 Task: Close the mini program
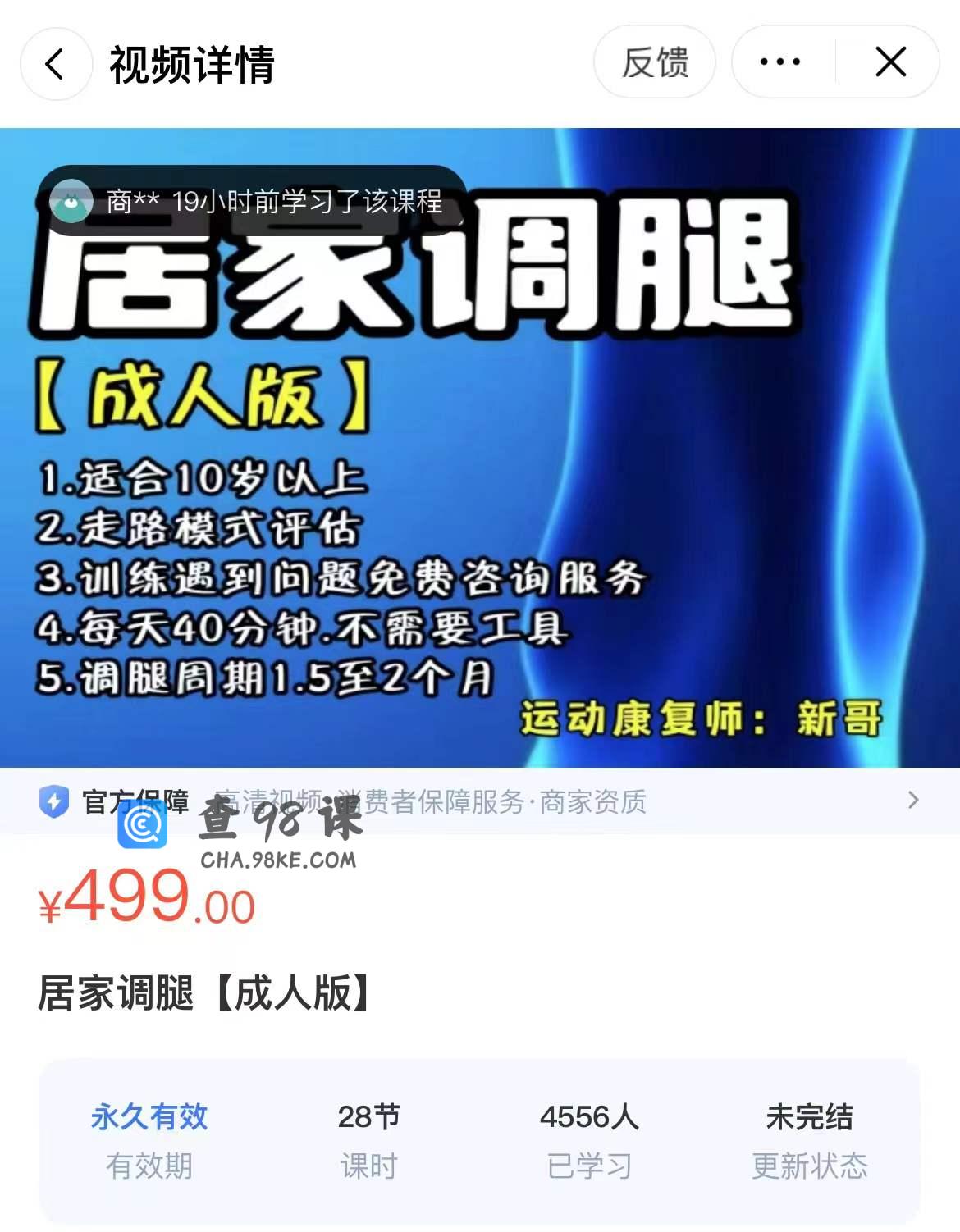coord(890,62)
